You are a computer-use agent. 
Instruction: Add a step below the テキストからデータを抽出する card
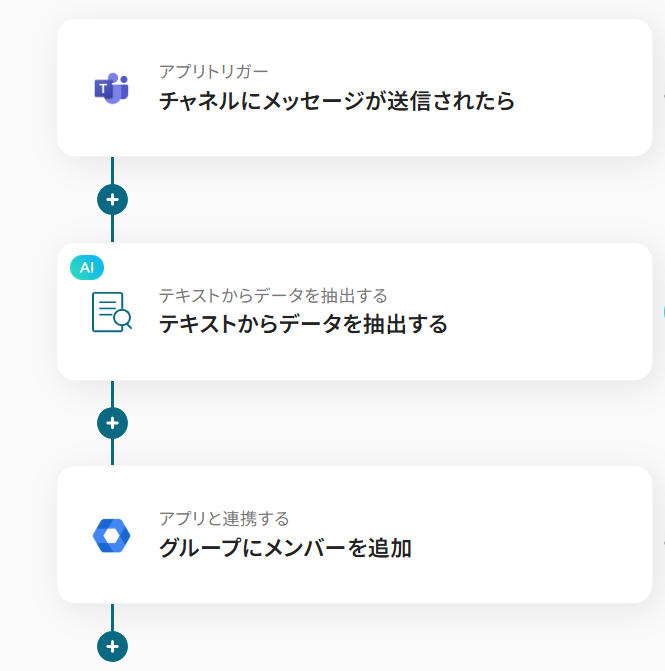112,423
